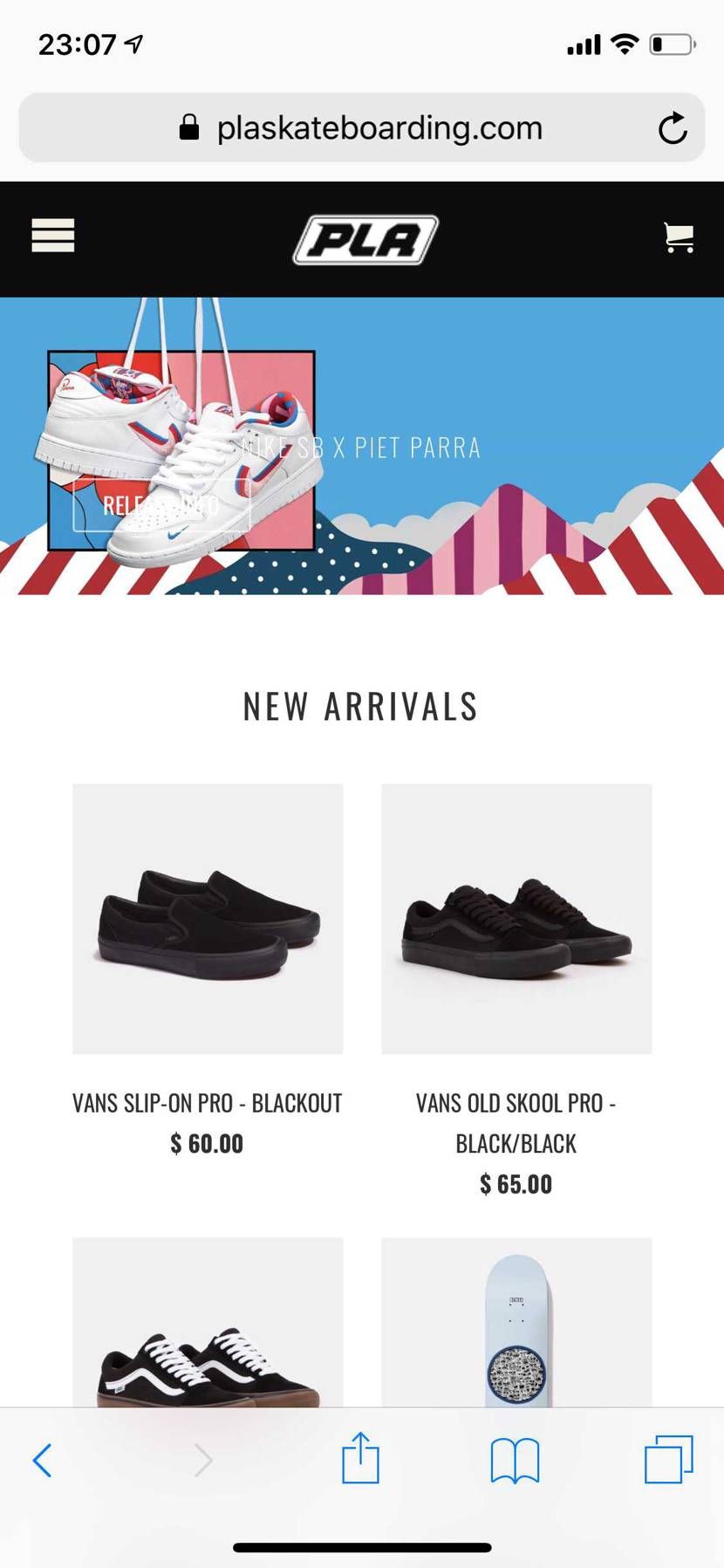Open Vans Old Skool Pro Black/Black product
Viewport: 724px width, 1568px height.
click(516, 919)
